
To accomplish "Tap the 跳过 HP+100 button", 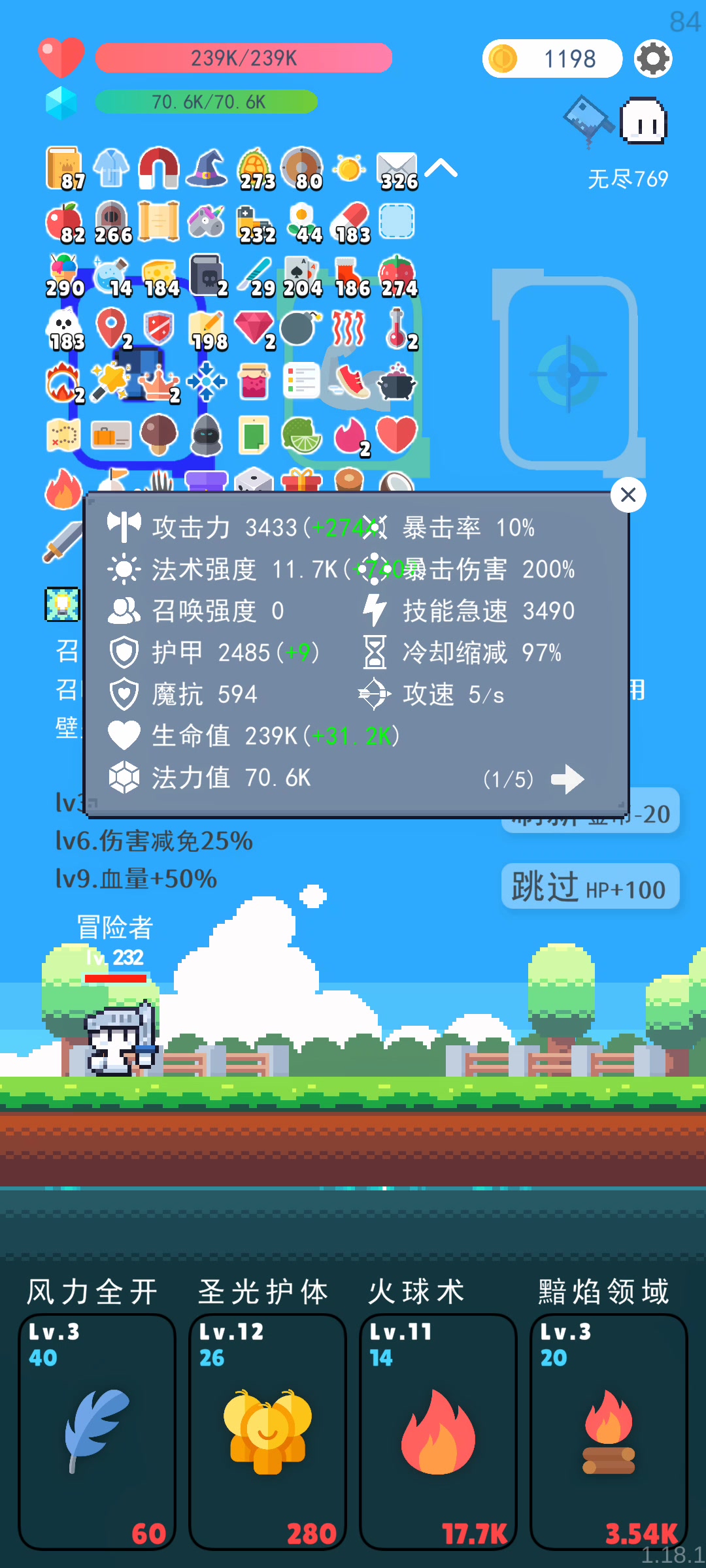I will [590, 887].
